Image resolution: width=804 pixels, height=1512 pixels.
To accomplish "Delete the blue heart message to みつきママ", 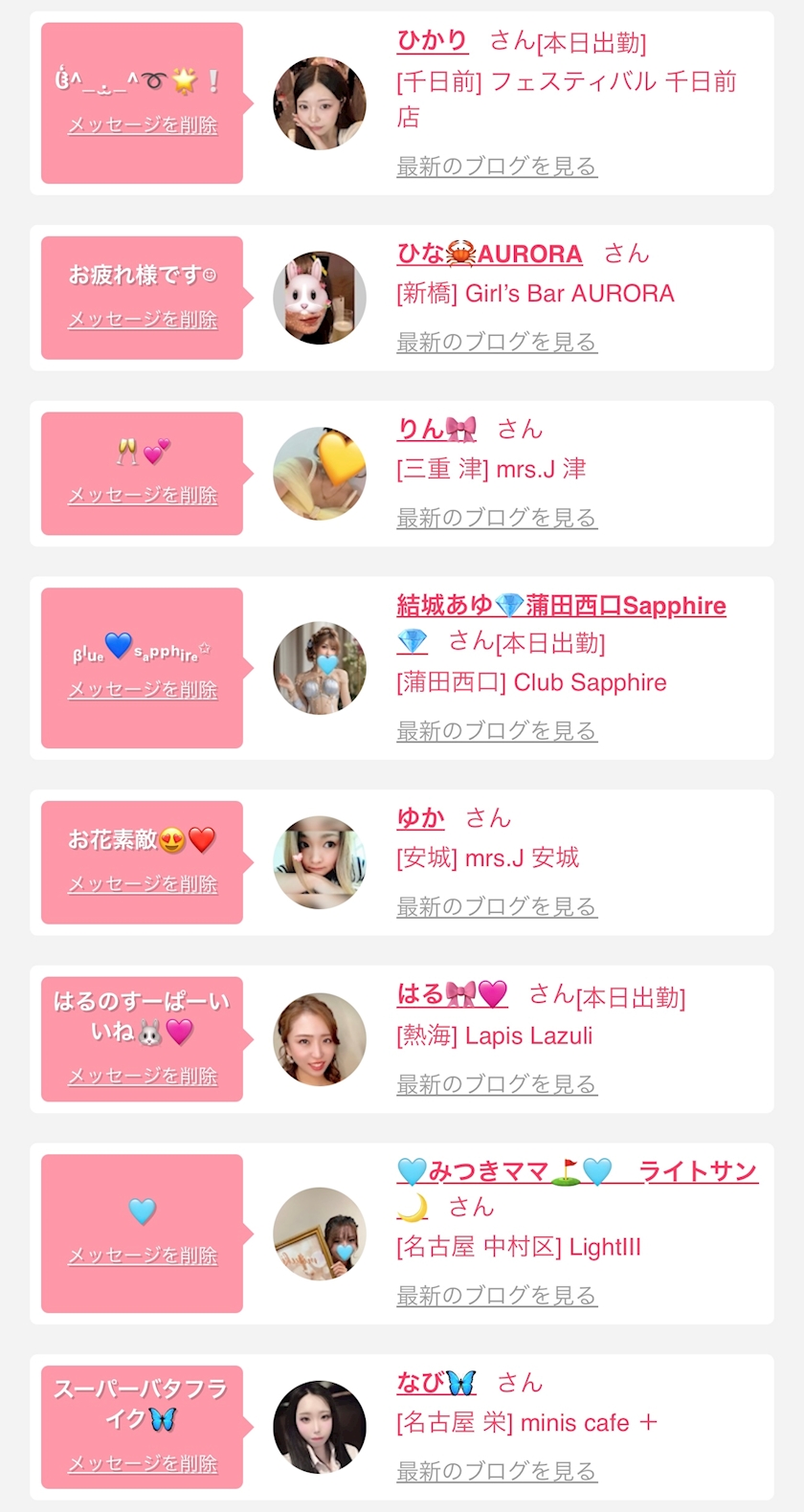I will click(143, 1256).
